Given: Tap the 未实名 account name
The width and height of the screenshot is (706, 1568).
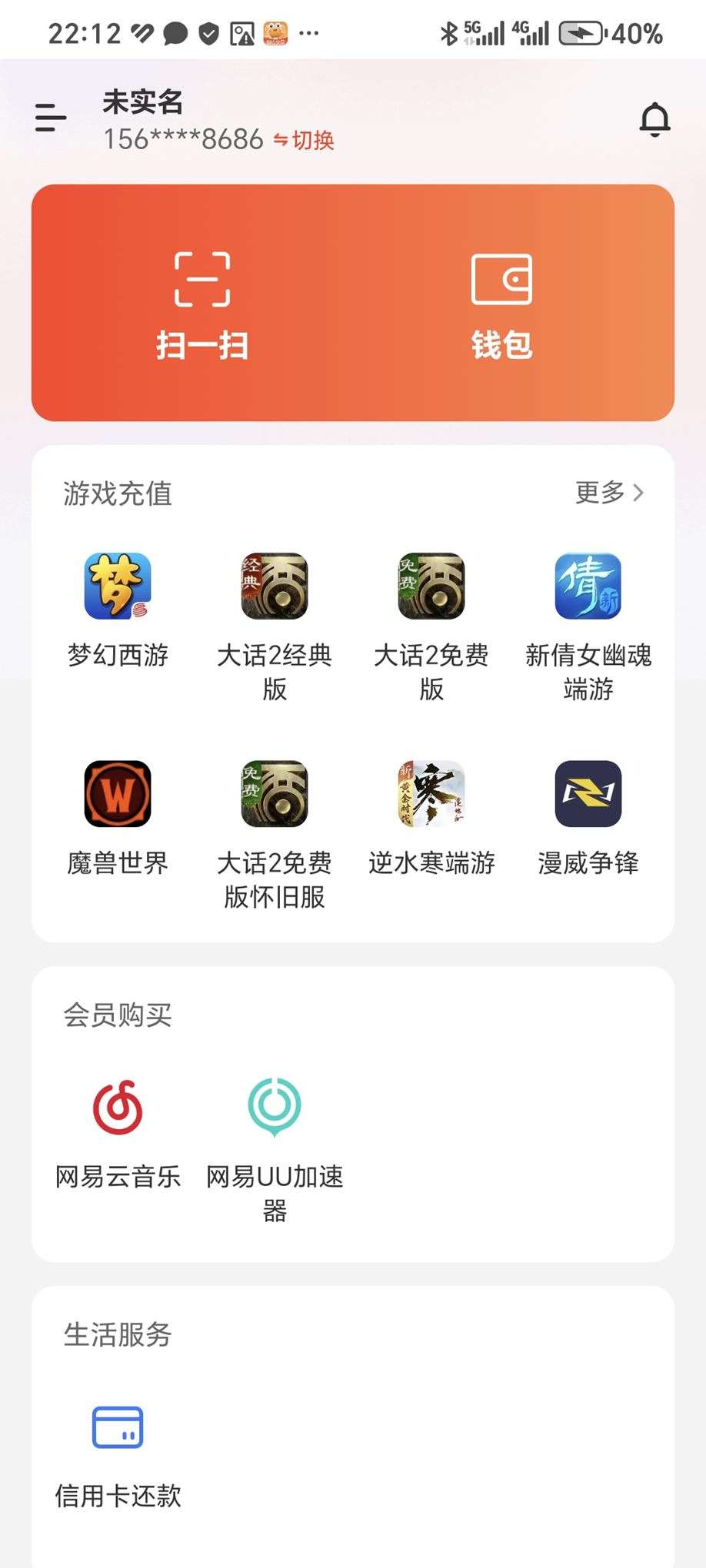Looking at the screenshot, I should (143, 103).
